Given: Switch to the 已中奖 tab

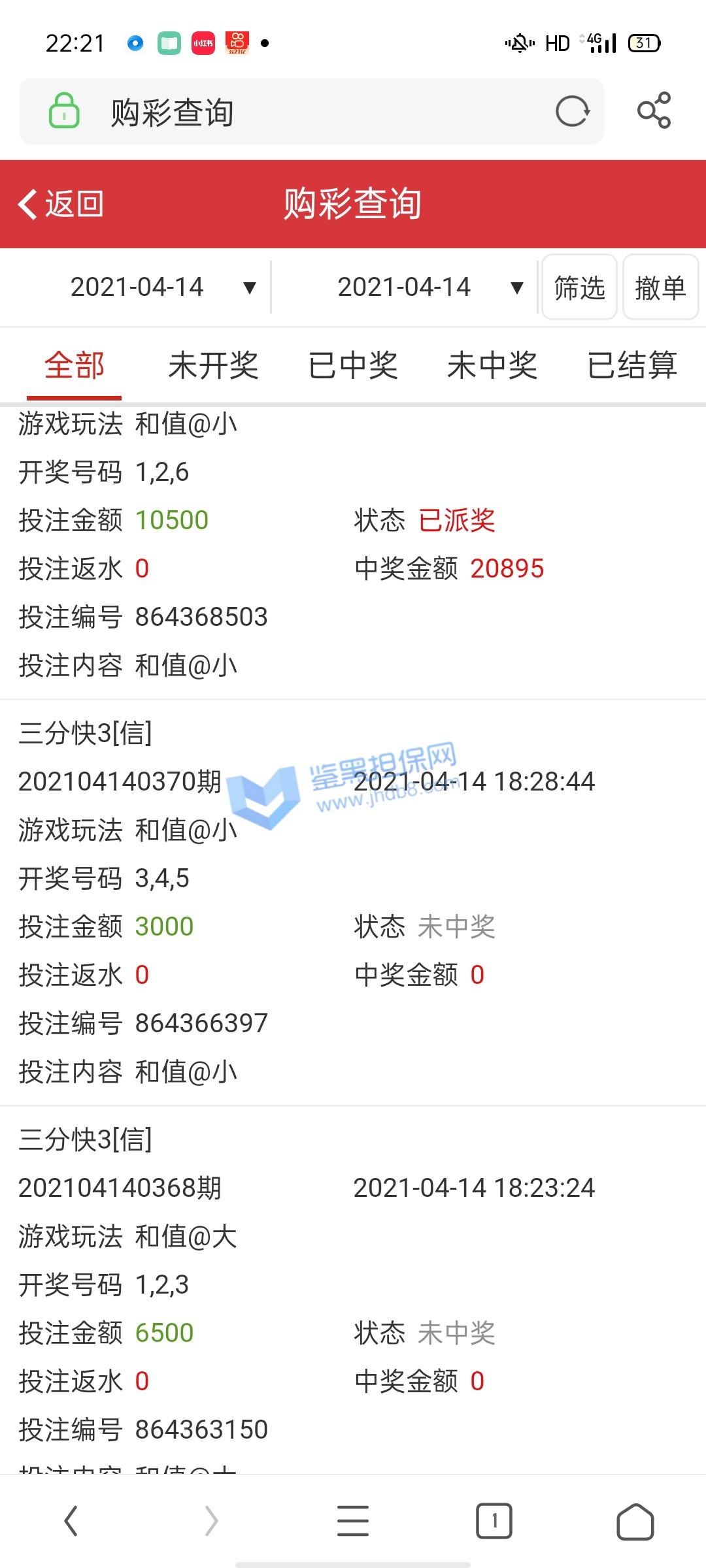Looking at the screenshot, I should 353,366.
